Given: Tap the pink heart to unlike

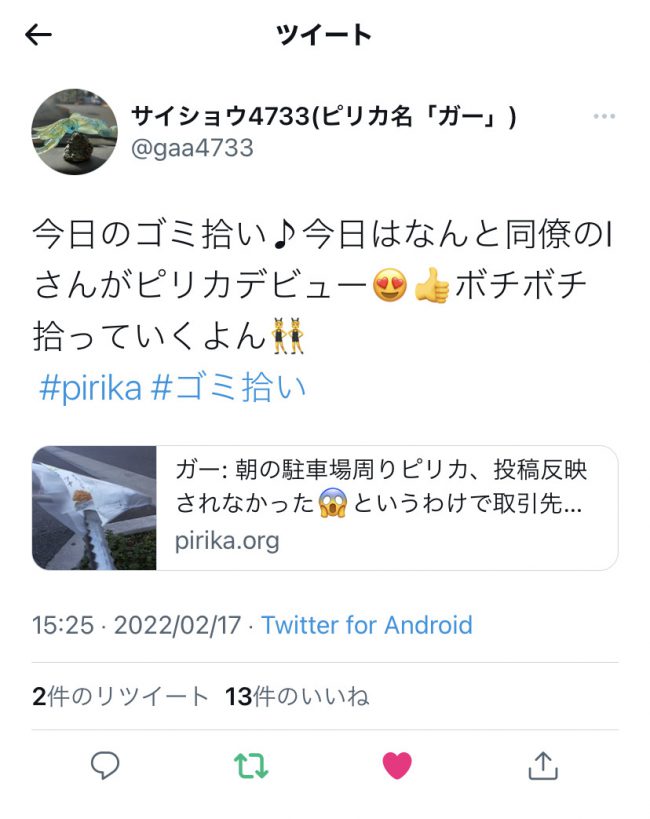Looking at the screenshot, I should point(397,766).
